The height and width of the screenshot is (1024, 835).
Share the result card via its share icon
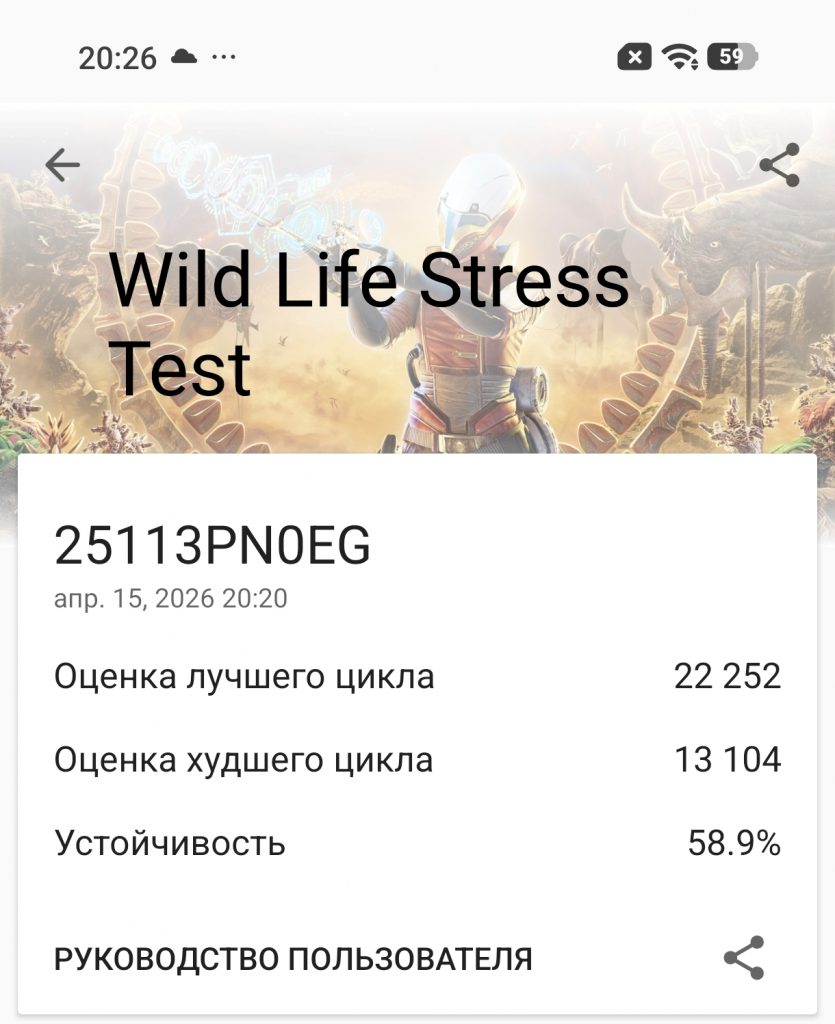tap(744, 958)
